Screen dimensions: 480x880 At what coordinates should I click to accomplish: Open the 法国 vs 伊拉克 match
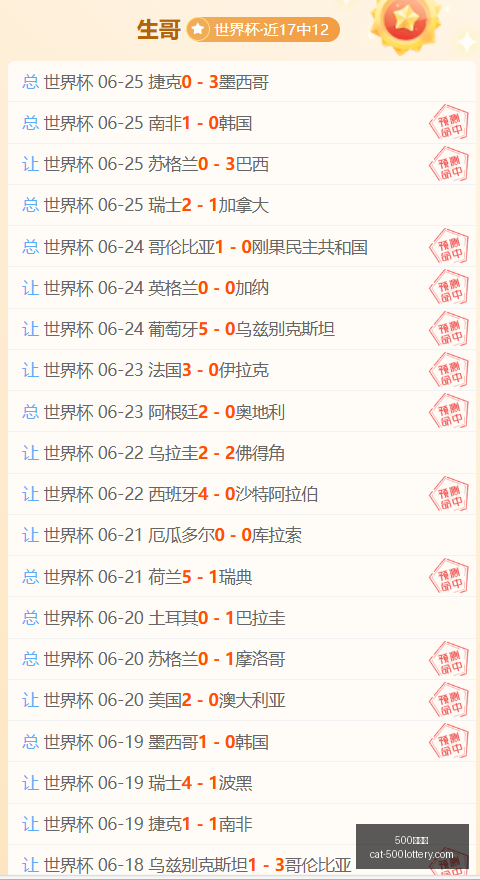tap(242, 370)
